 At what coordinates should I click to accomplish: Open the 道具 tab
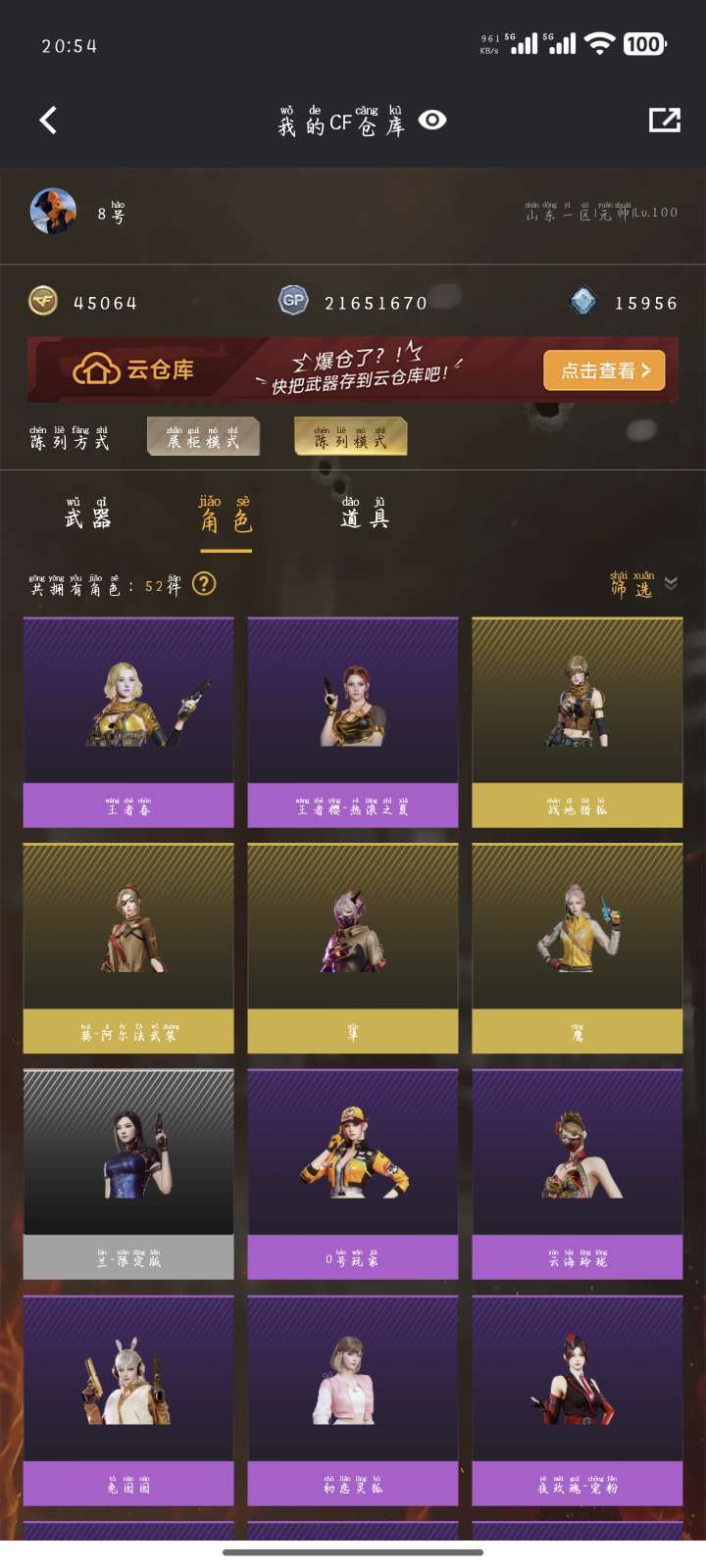point(365,514)
